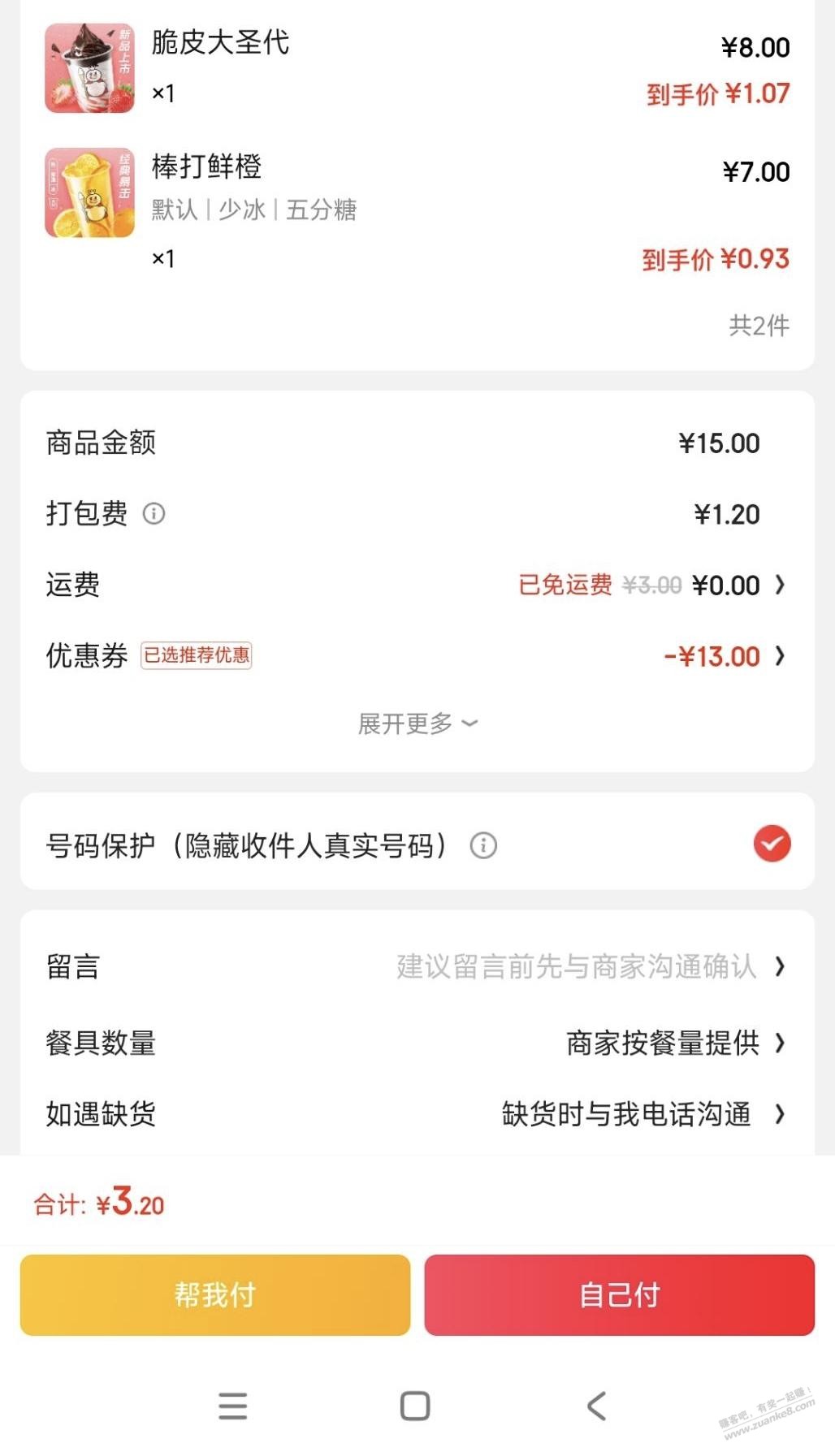Viewport: 835px width, 1456px height.
Task: Choose 帮我付 to have someone pay
Action: pos(215,1294)
